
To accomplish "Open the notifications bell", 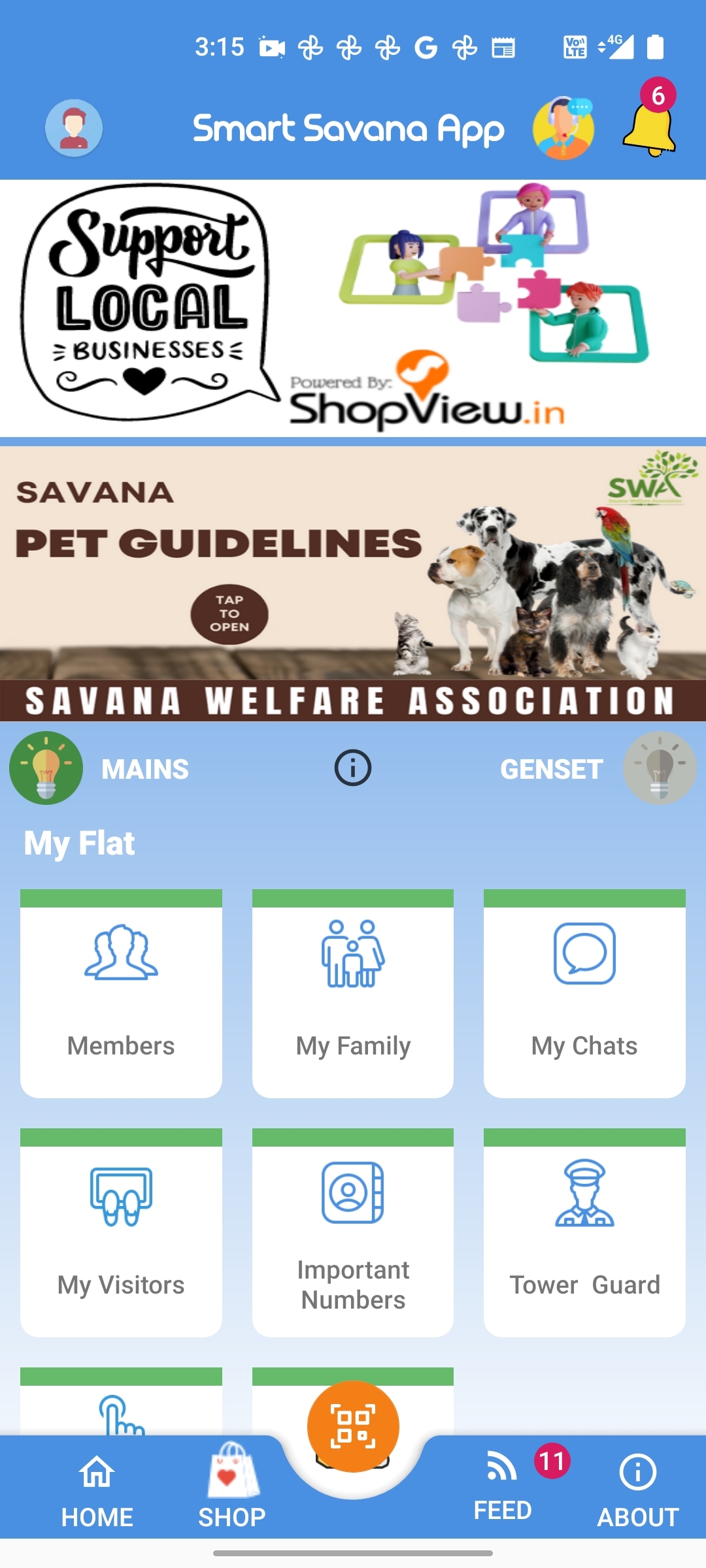I will [650, 119].
